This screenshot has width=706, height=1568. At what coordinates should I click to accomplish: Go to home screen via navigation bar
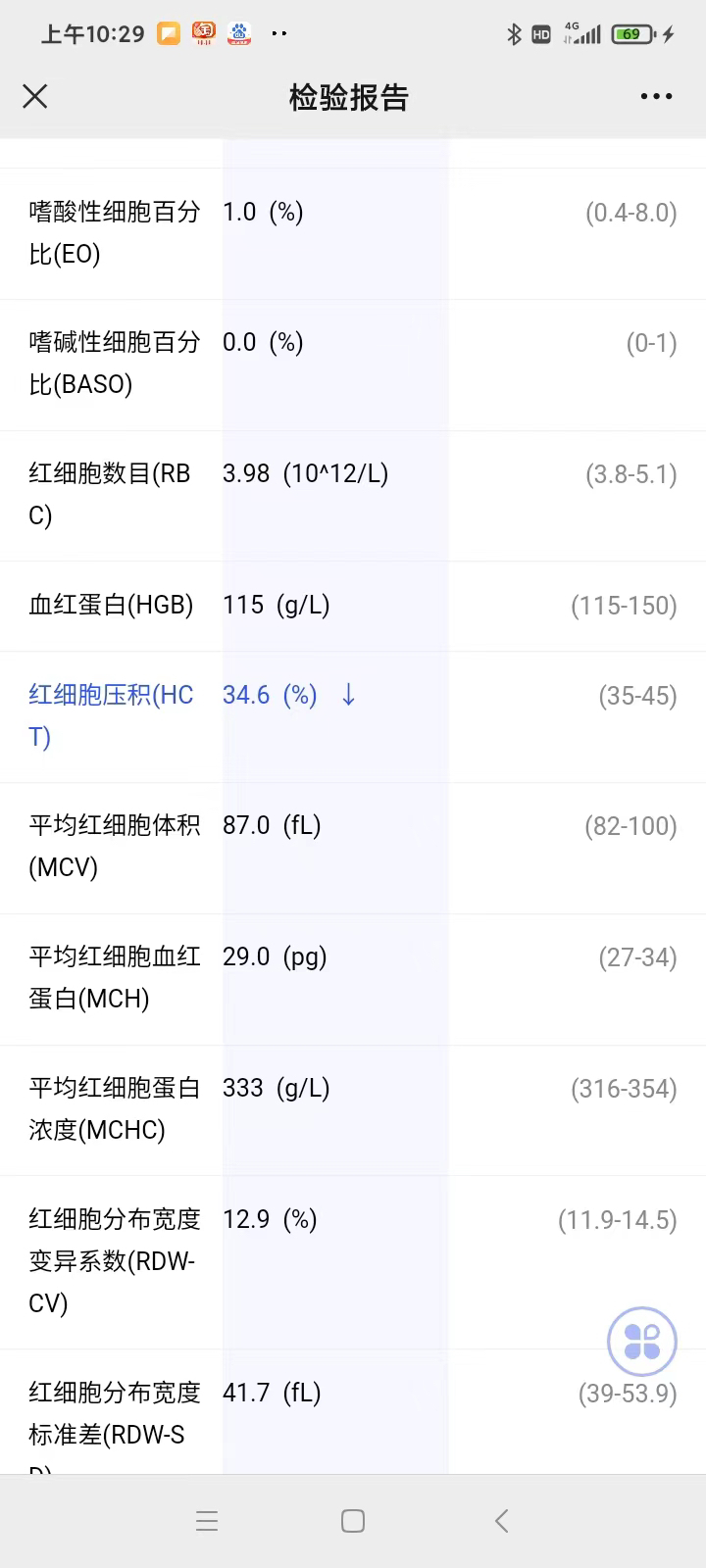pyautogui.click(x=353, y=1521)
